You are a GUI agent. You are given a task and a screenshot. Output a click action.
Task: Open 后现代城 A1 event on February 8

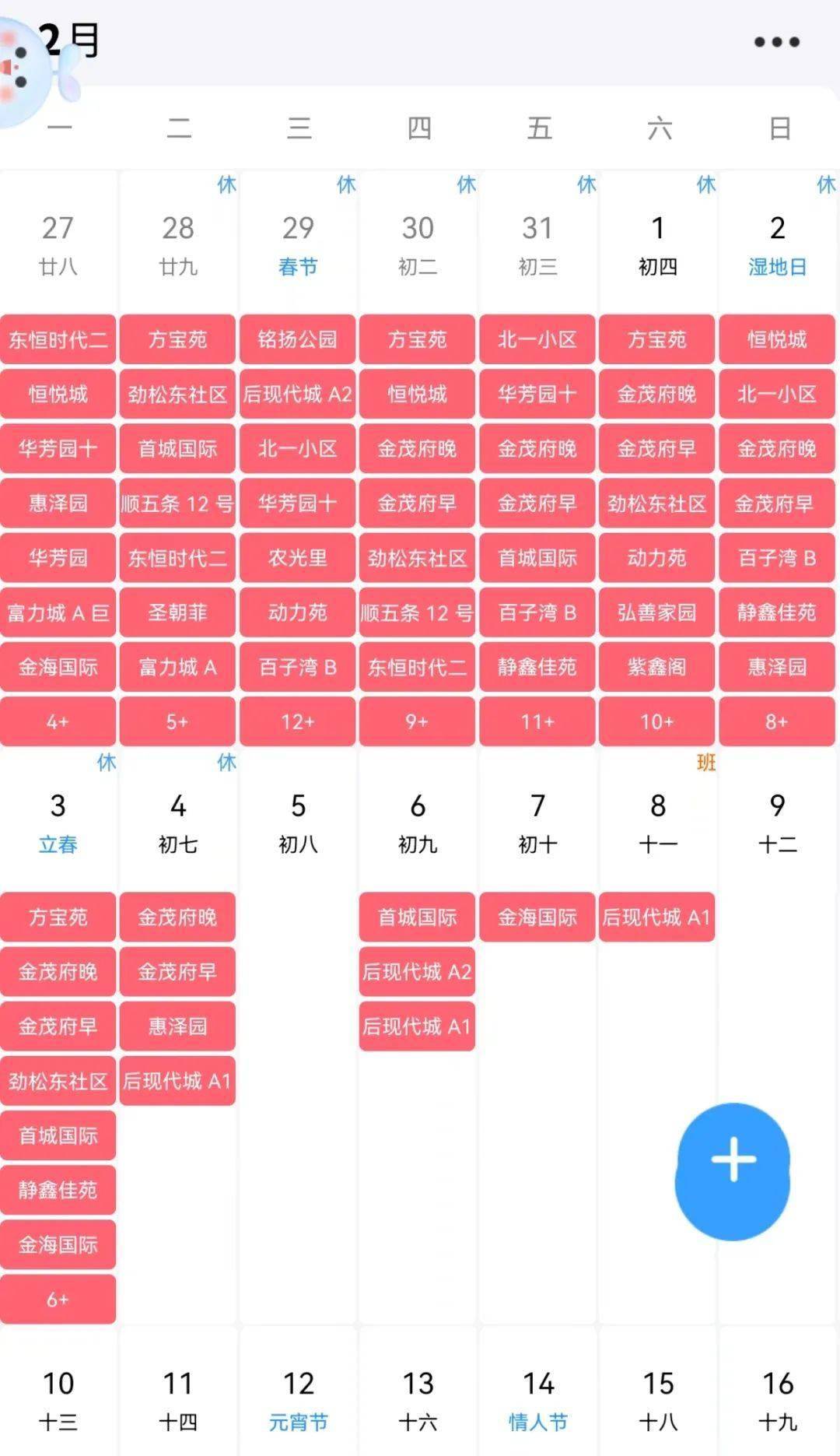coord(657,917)
